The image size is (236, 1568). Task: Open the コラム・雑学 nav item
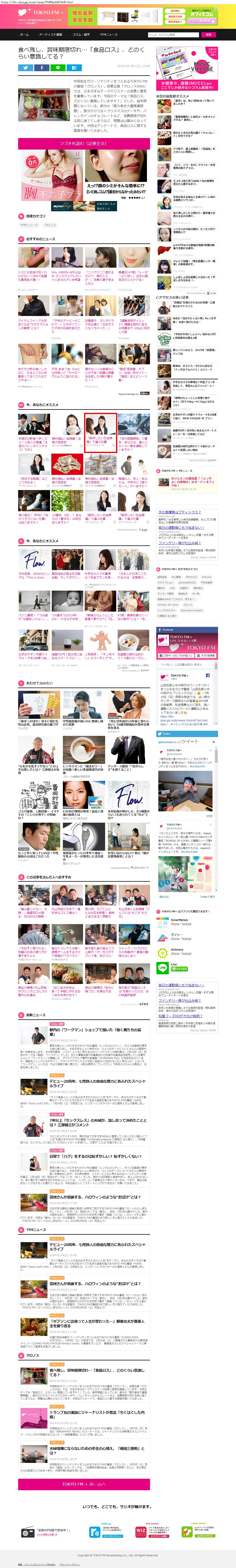pos(81,35)
